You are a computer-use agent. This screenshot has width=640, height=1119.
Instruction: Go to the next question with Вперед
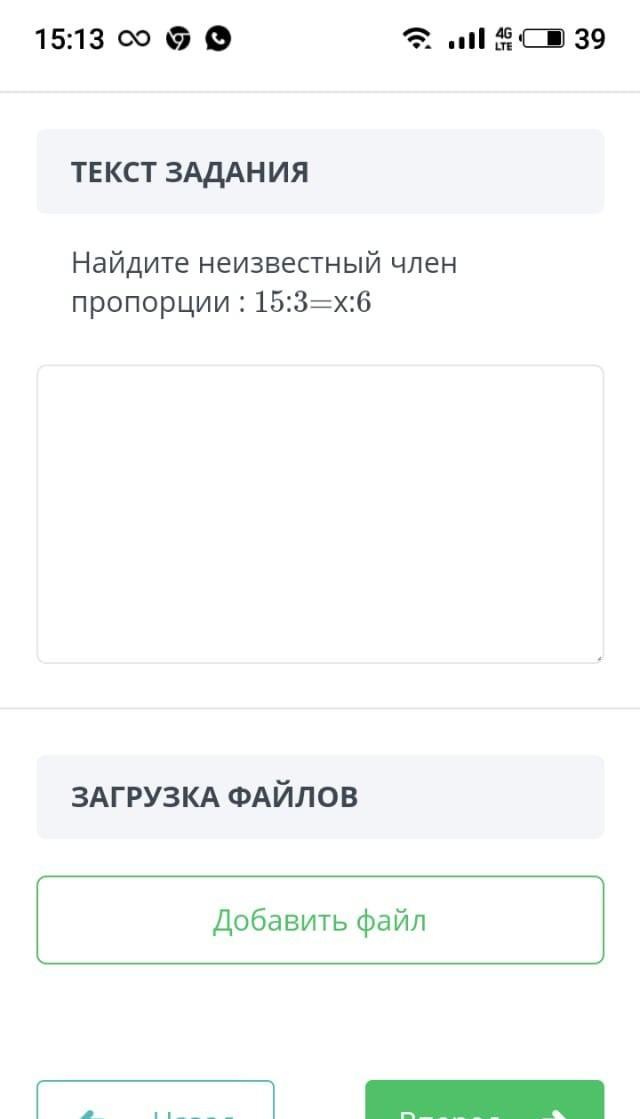(484, 1100)
